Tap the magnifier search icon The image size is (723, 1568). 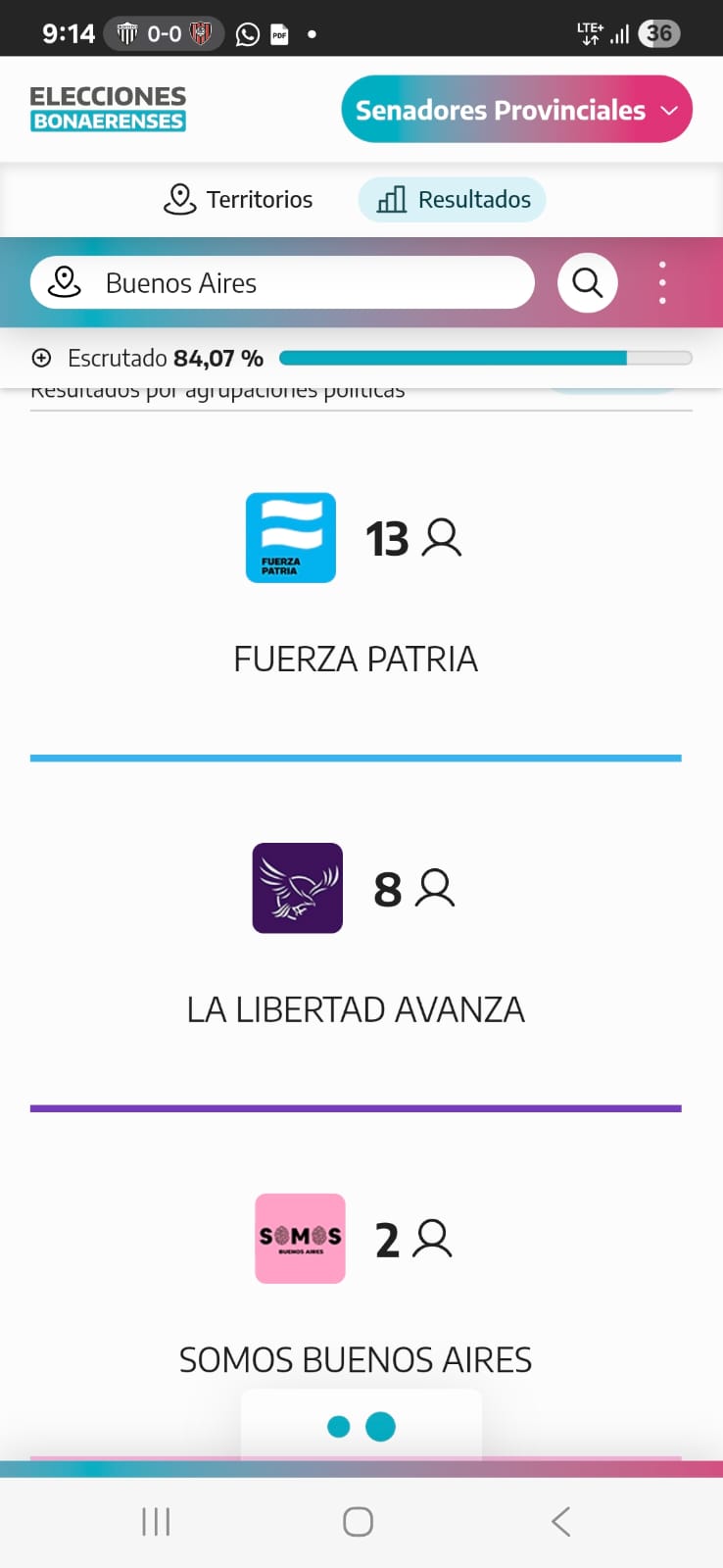(587, 283)
